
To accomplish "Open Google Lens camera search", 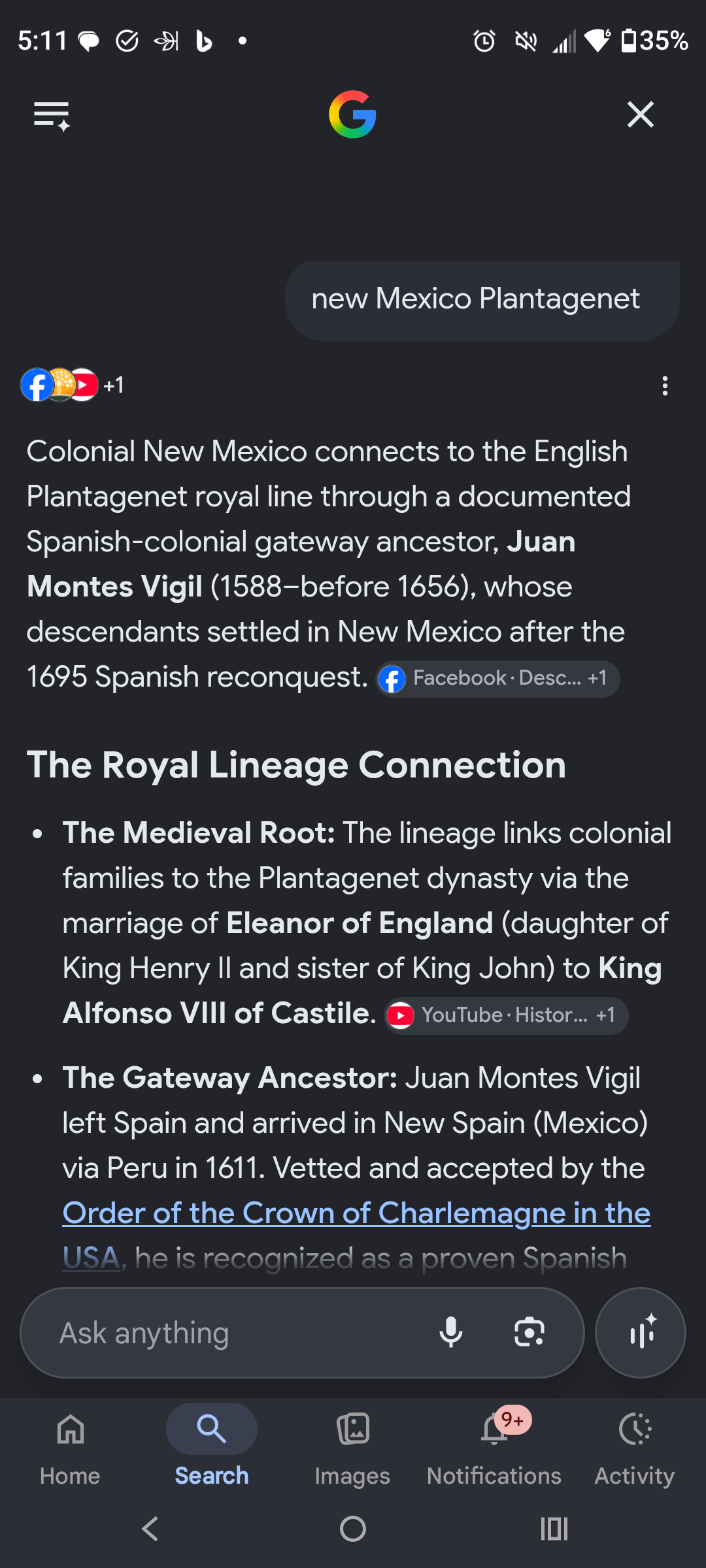I will 529,1332.
